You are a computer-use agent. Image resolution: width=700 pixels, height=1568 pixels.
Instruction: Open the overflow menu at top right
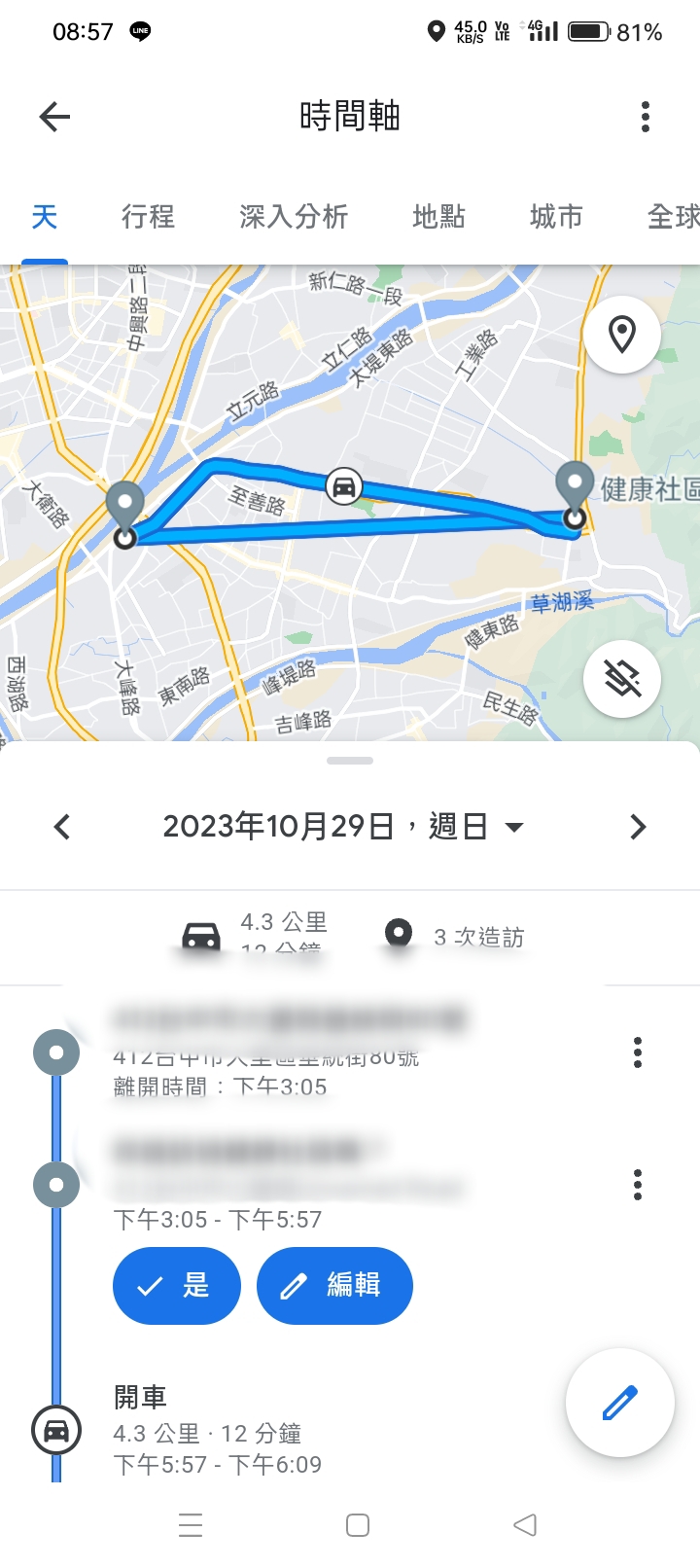(x=644, y=117)
